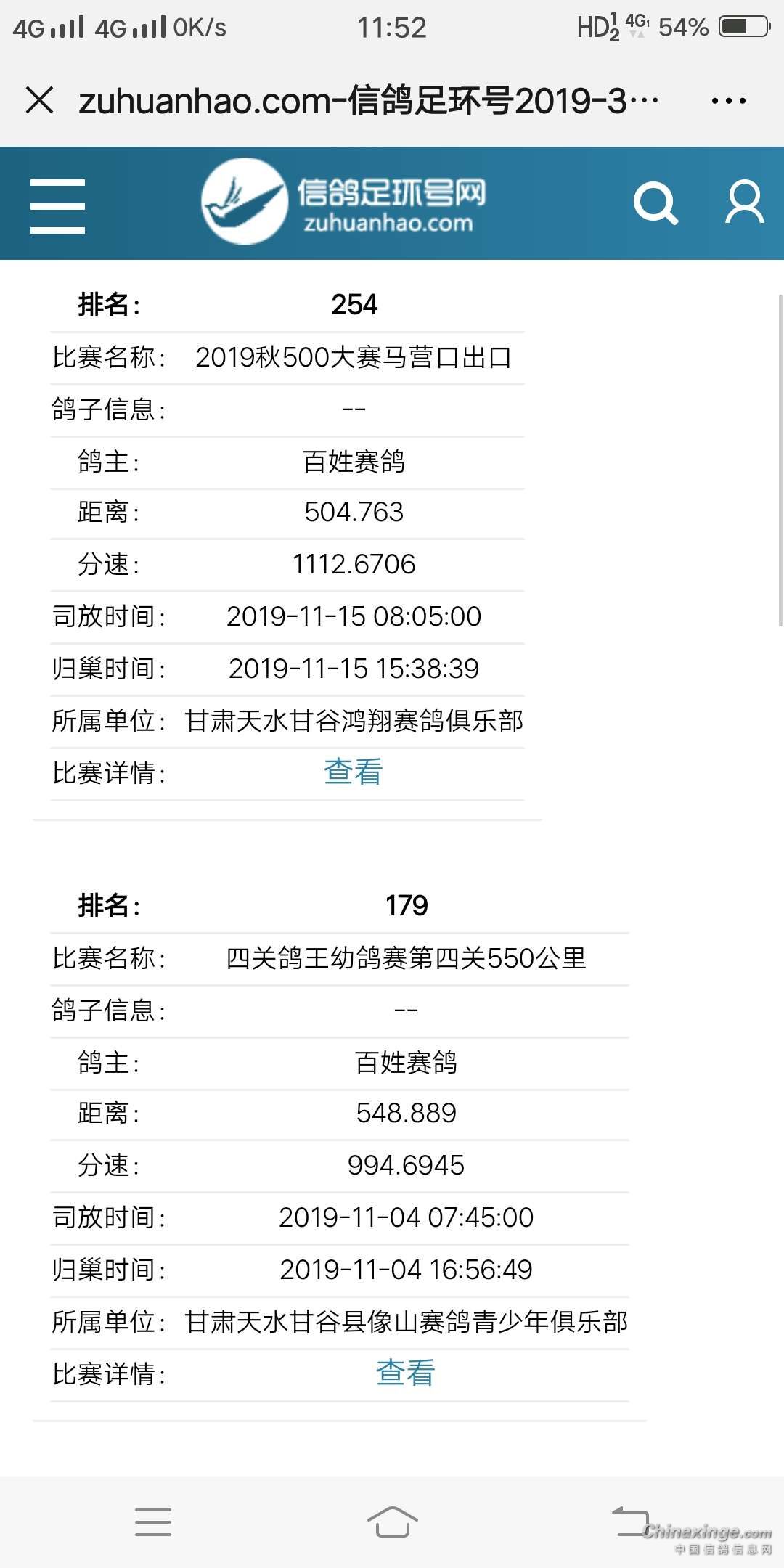View details of the rank 179 race
Screen dimensions: 784x1568
pos(405,1373)
